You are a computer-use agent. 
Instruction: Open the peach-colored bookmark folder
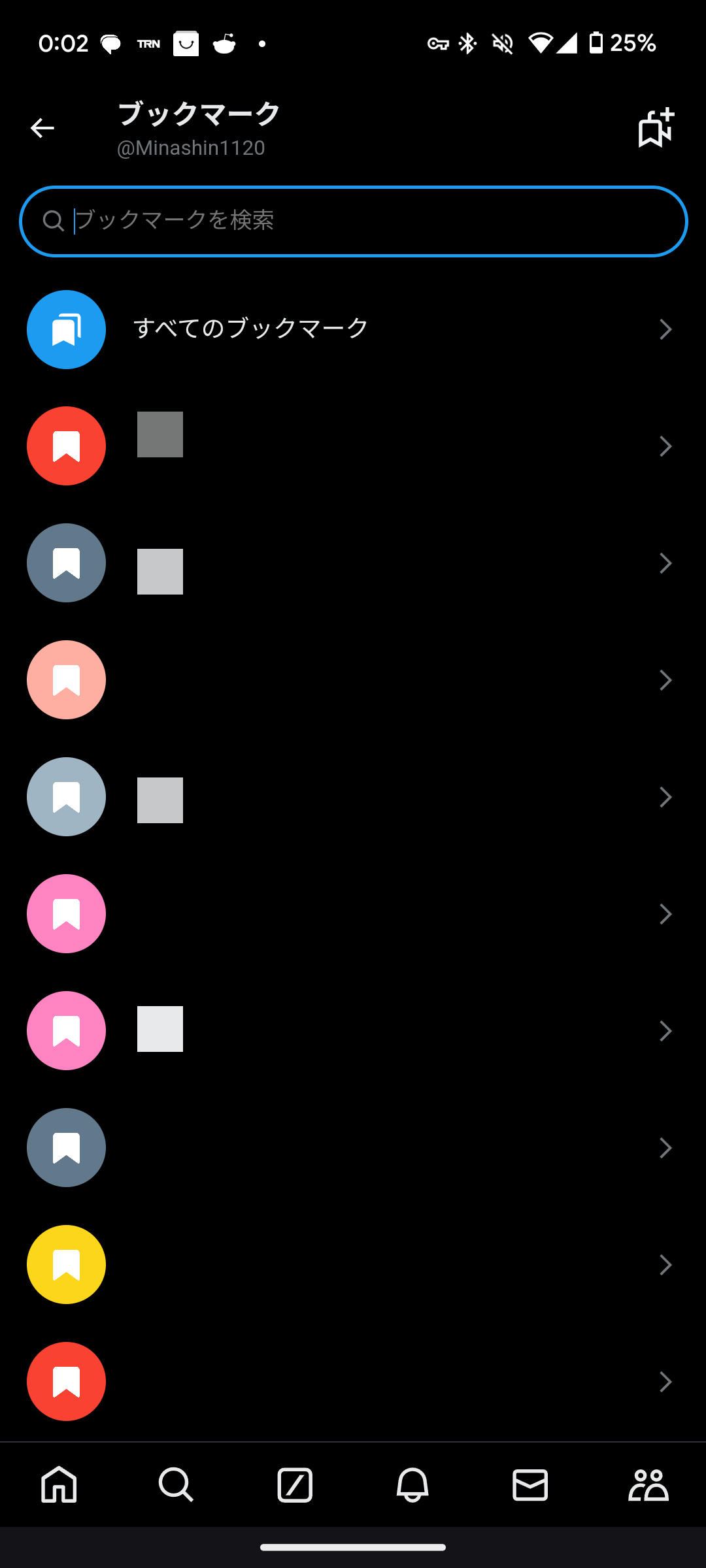coord(353,680)
